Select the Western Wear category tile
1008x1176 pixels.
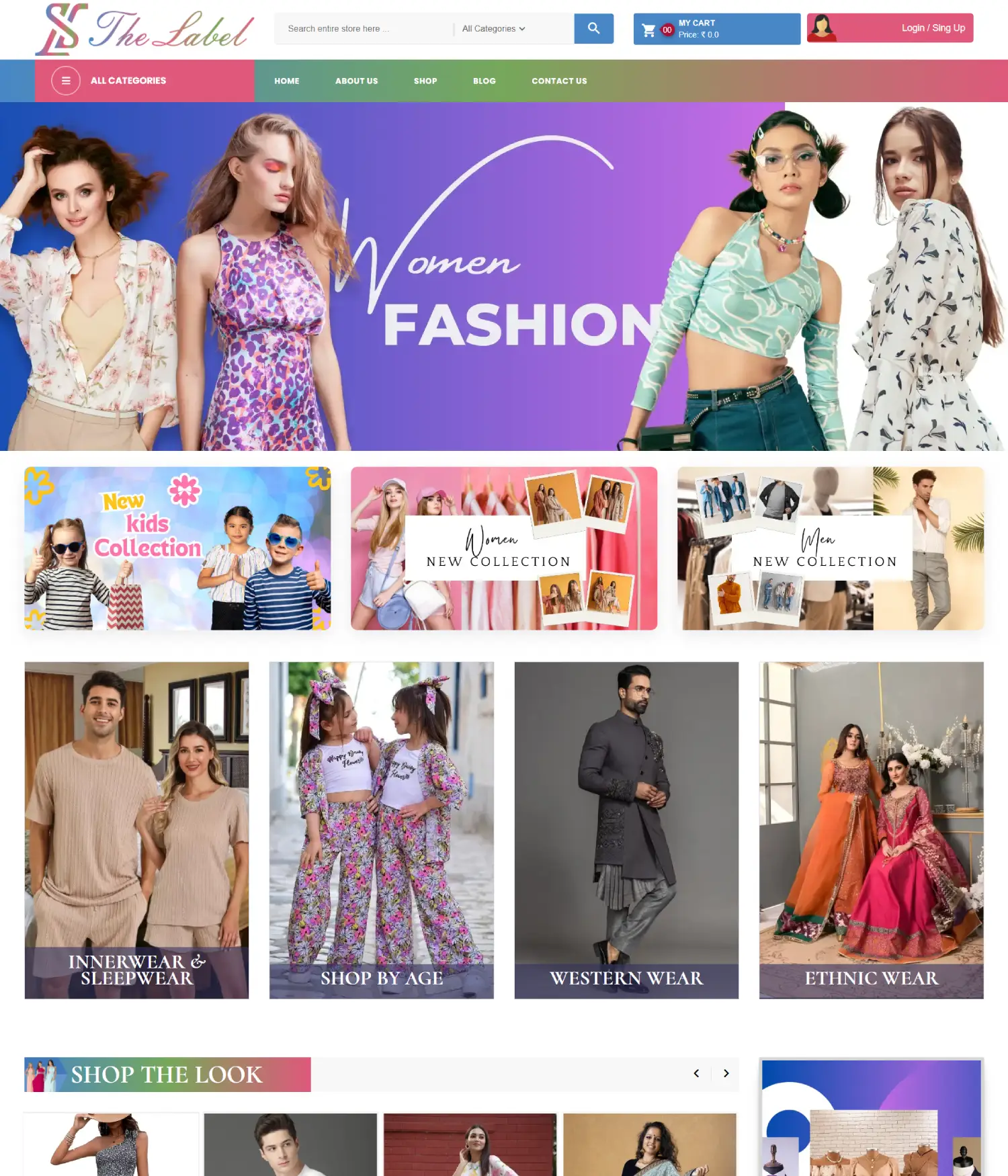point(626,830)
